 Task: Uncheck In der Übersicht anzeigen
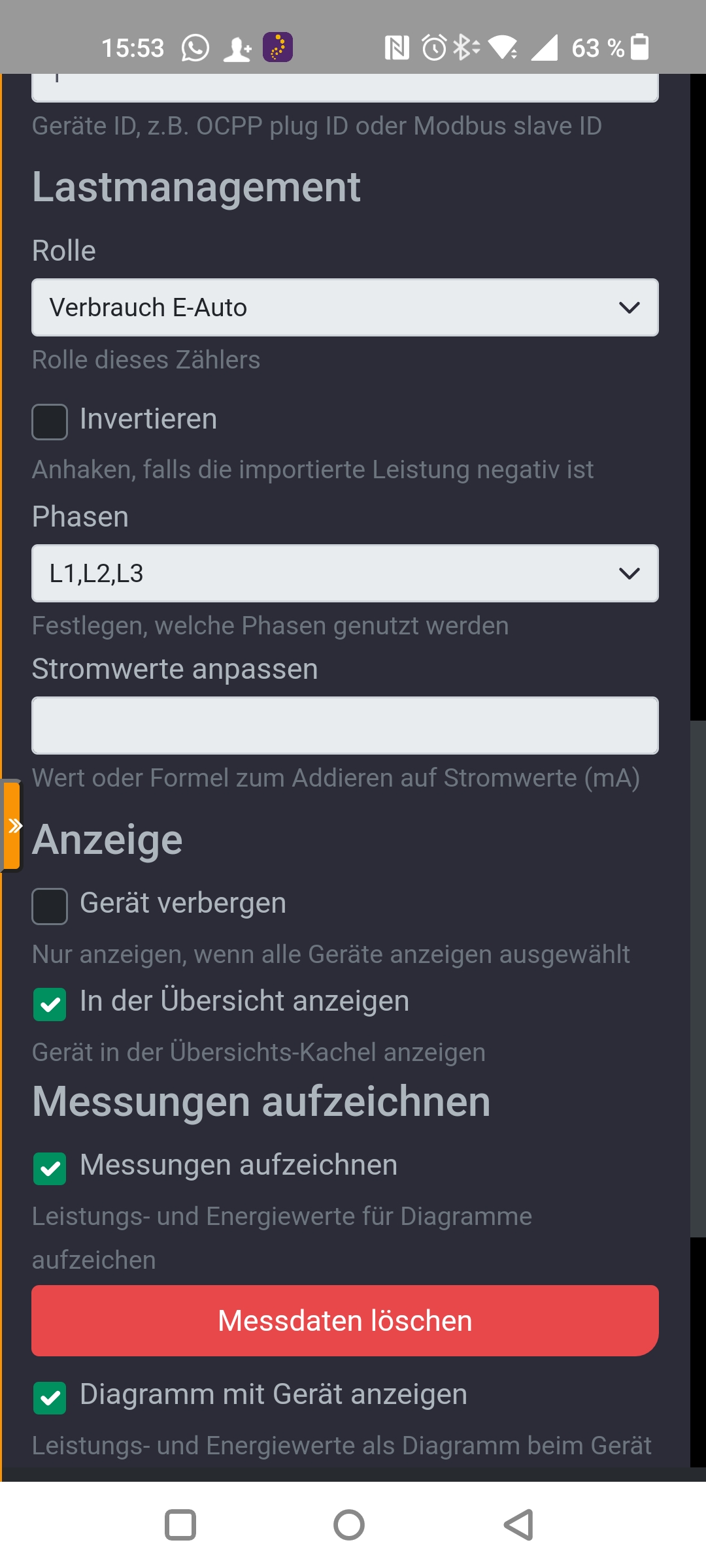coord(50,1004)
